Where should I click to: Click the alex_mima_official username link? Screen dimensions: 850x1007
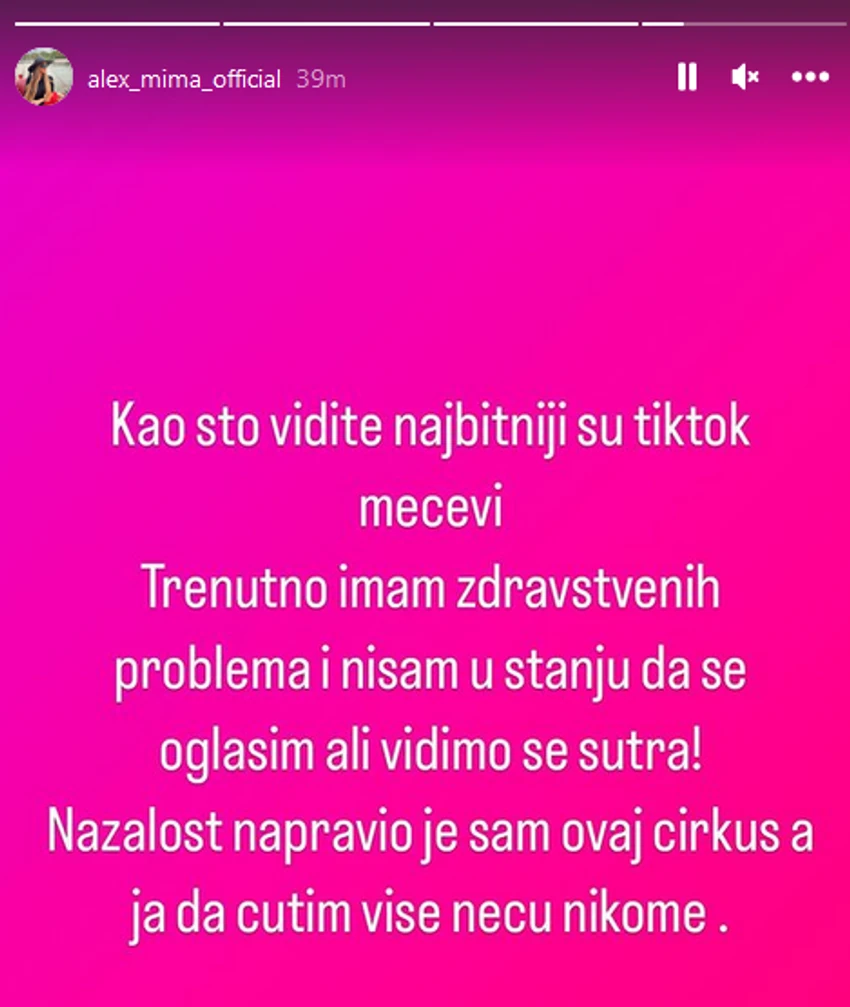tap(185, 79)
